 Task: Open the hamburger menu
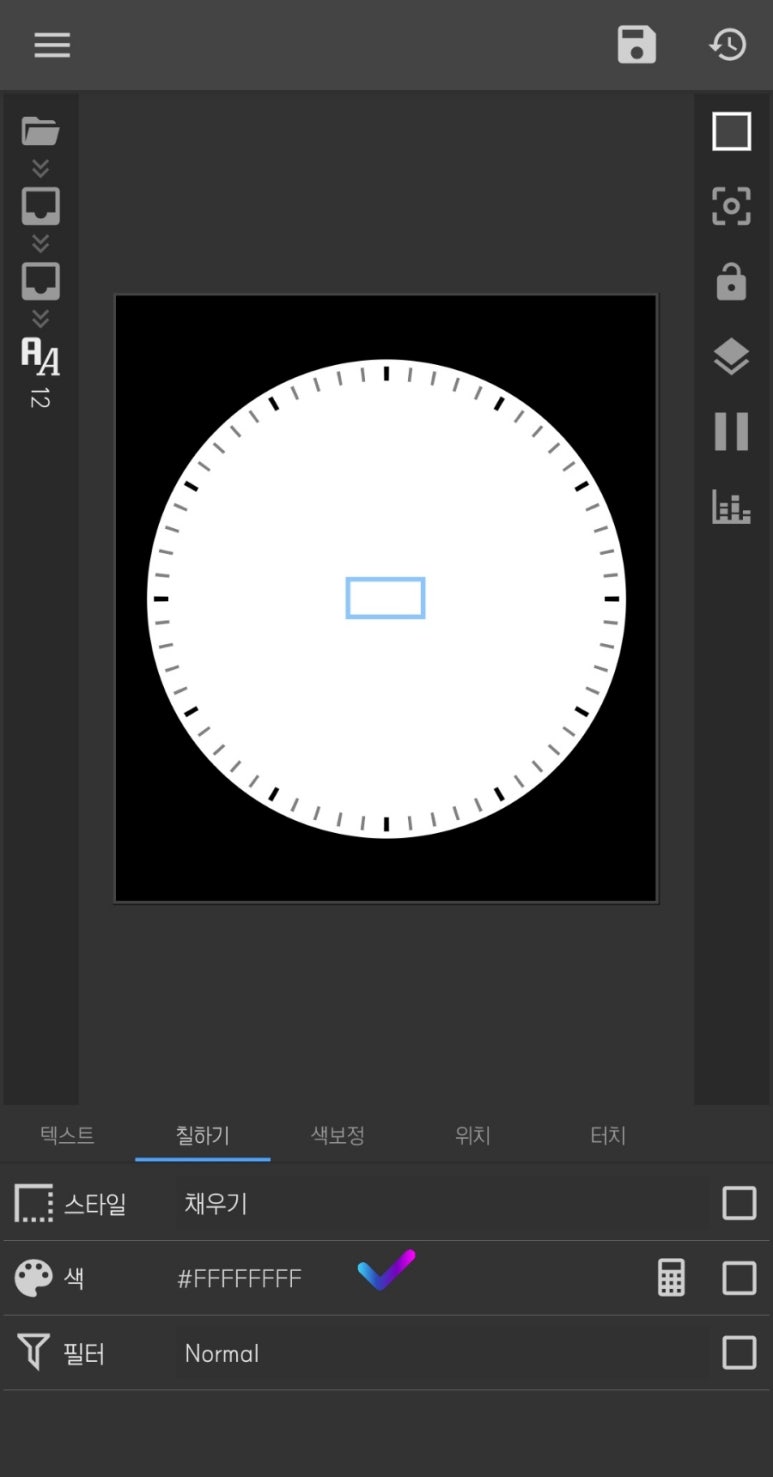point(52,45)
